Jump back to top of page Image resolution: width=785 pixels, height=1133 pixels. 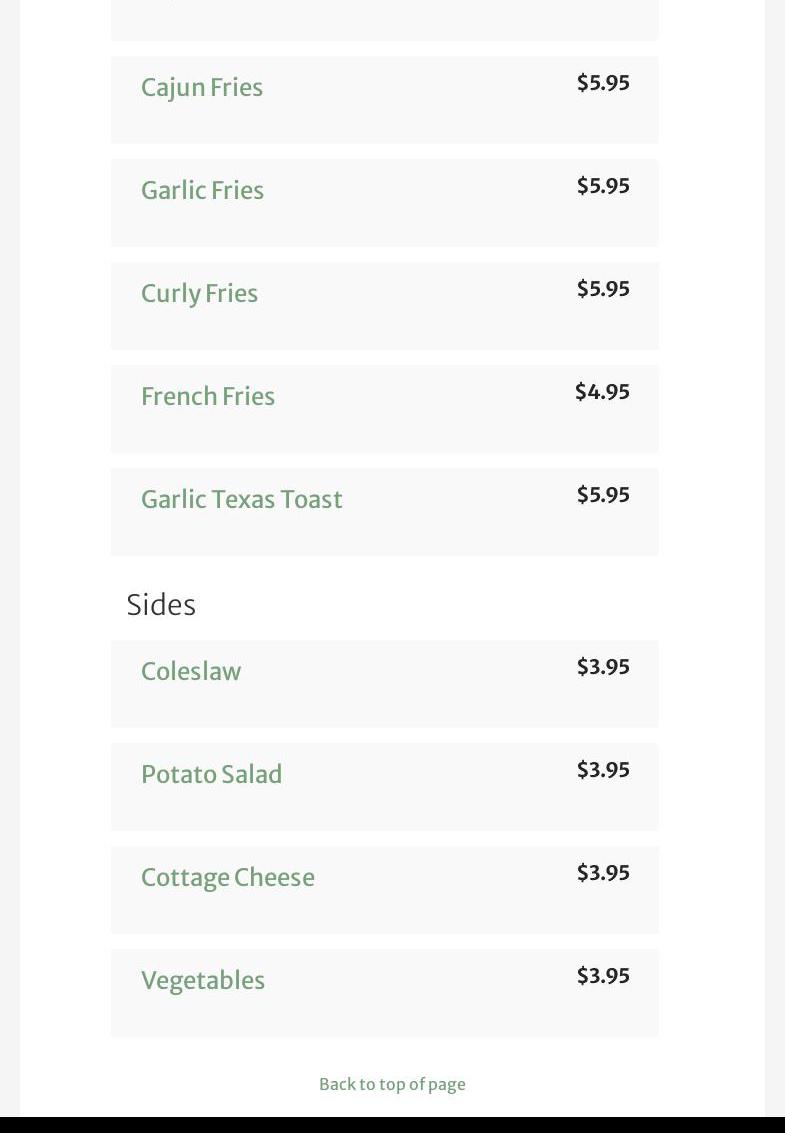point(392,1084)
